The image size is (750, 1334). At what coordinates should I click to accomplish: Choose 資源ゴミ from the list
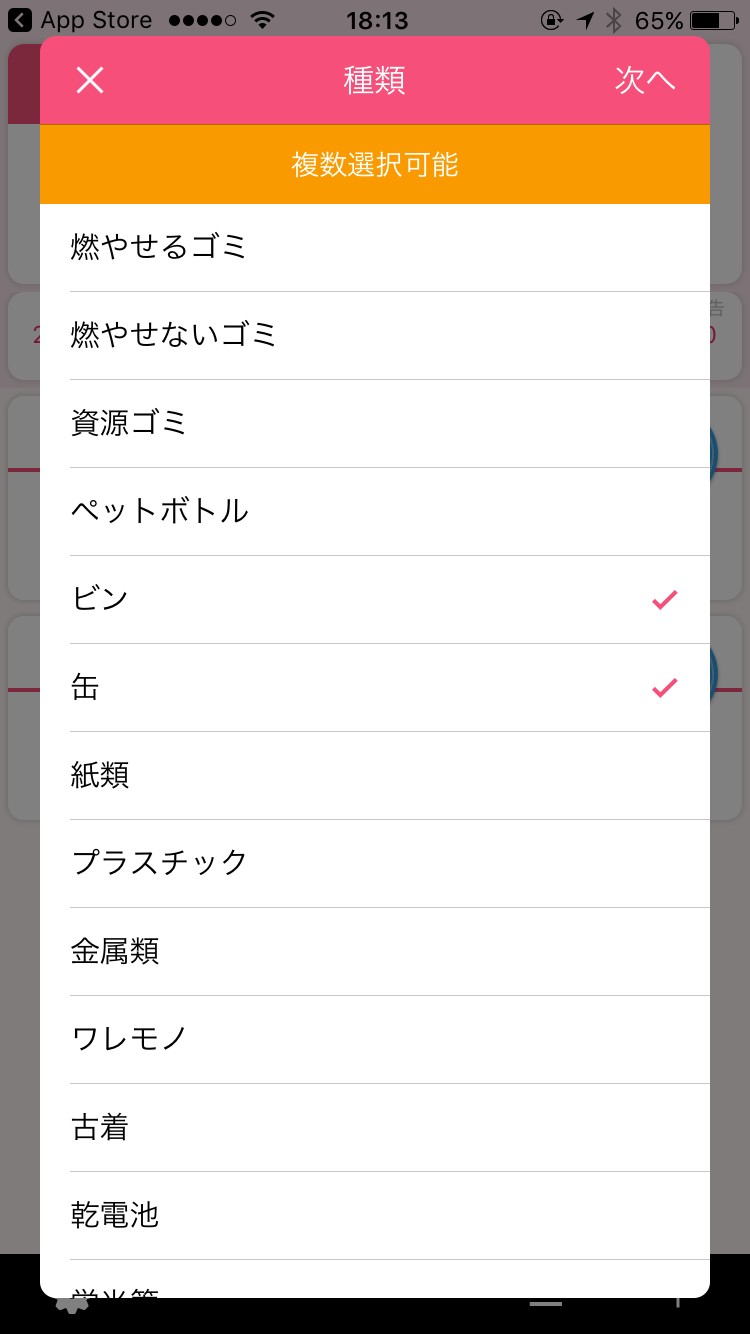click(375, 423)
